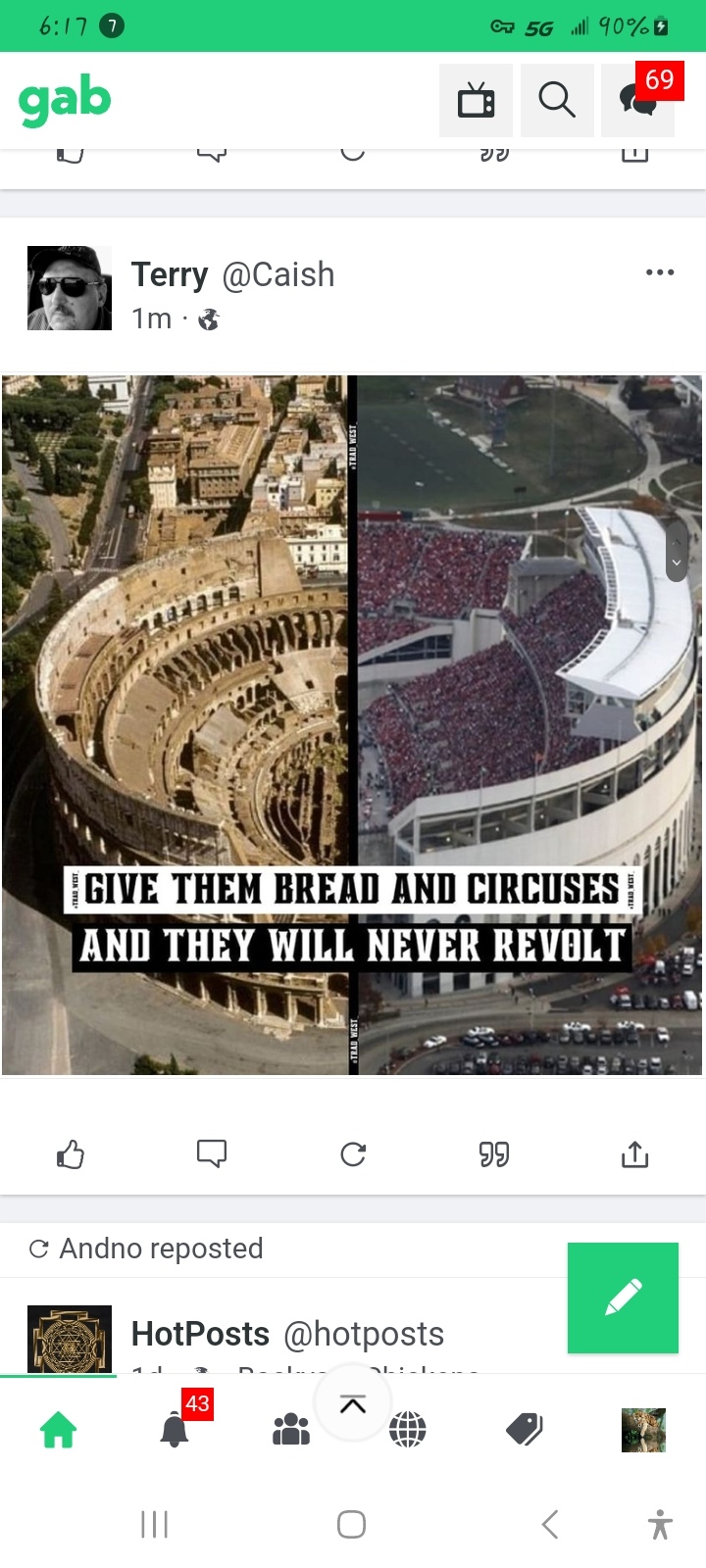Viewport: 706px width, 1568px height.
Task: Repost Terry's post
Action: (353, 1154)
